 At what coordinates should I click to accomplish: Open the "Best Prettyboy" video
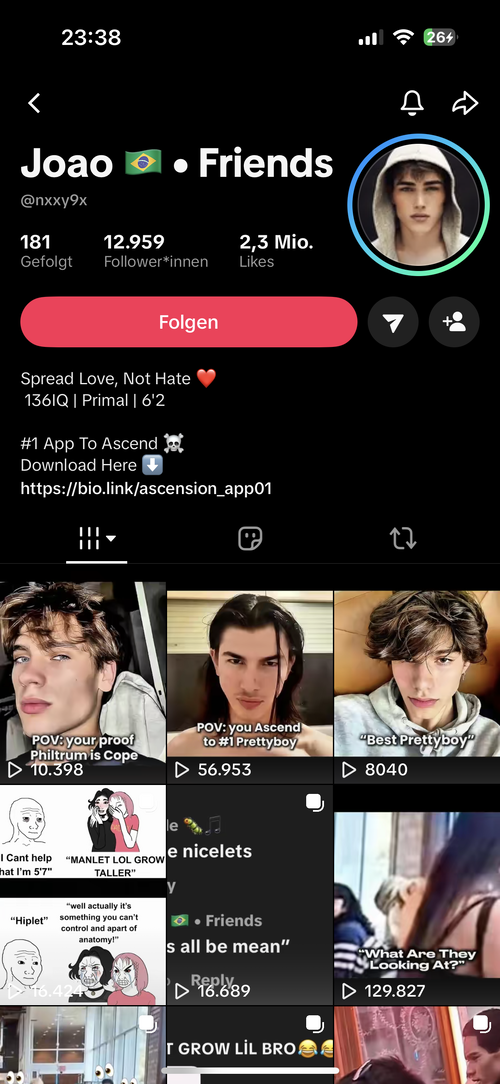(417, 683)
